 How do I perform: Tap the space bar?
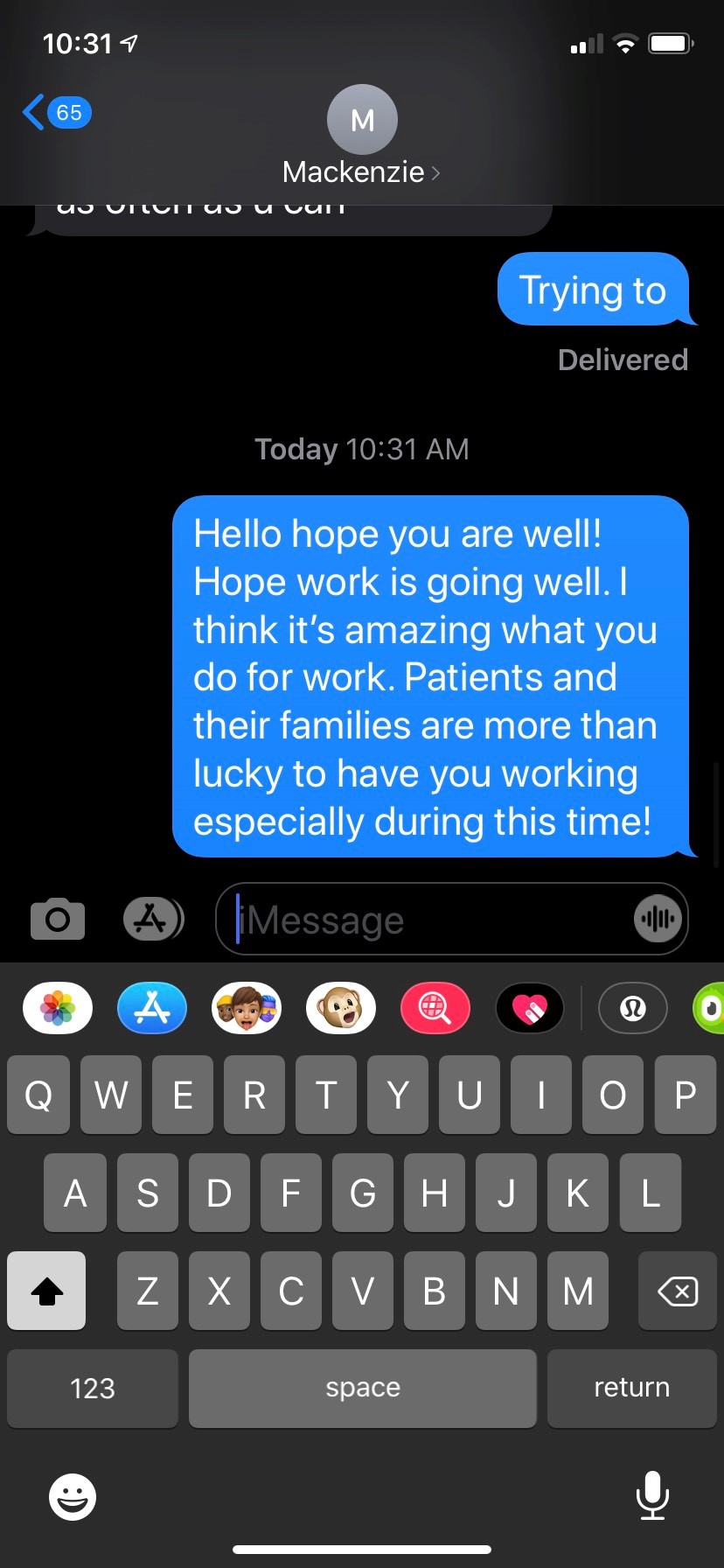(362, 1388)
